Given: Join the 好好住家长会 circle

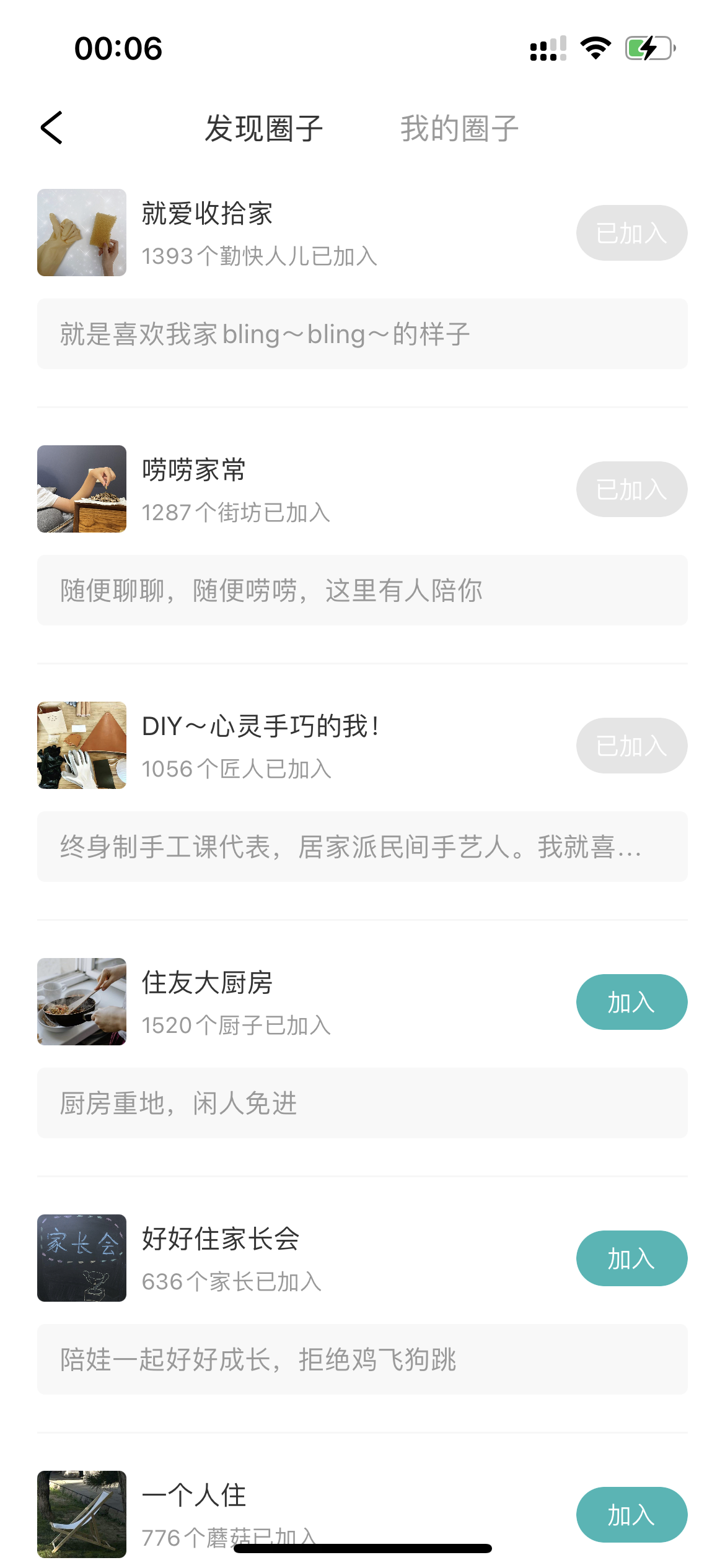Looking at the screenshot, I should pyautogui.click(x=631, y=1258).
